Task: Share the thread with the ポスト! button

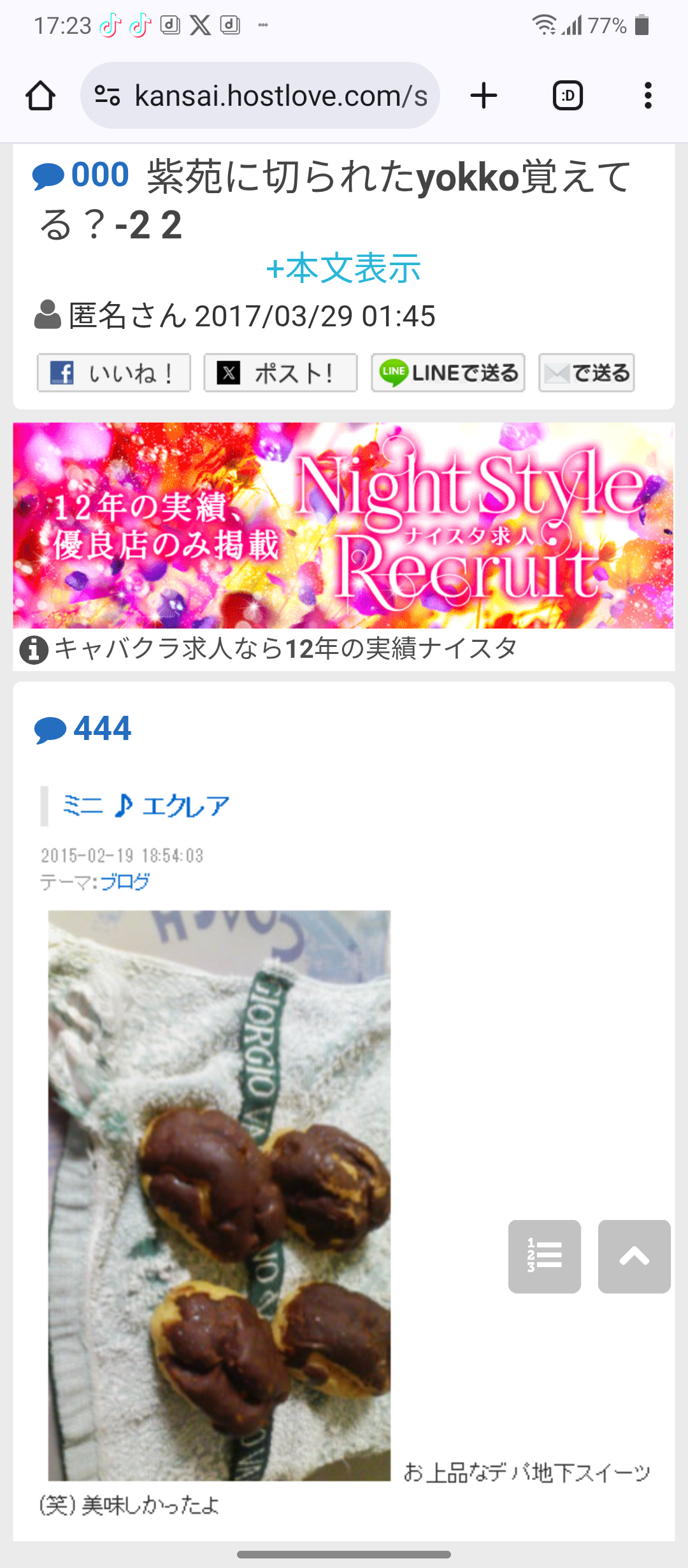Action: [x=280, y=373]
